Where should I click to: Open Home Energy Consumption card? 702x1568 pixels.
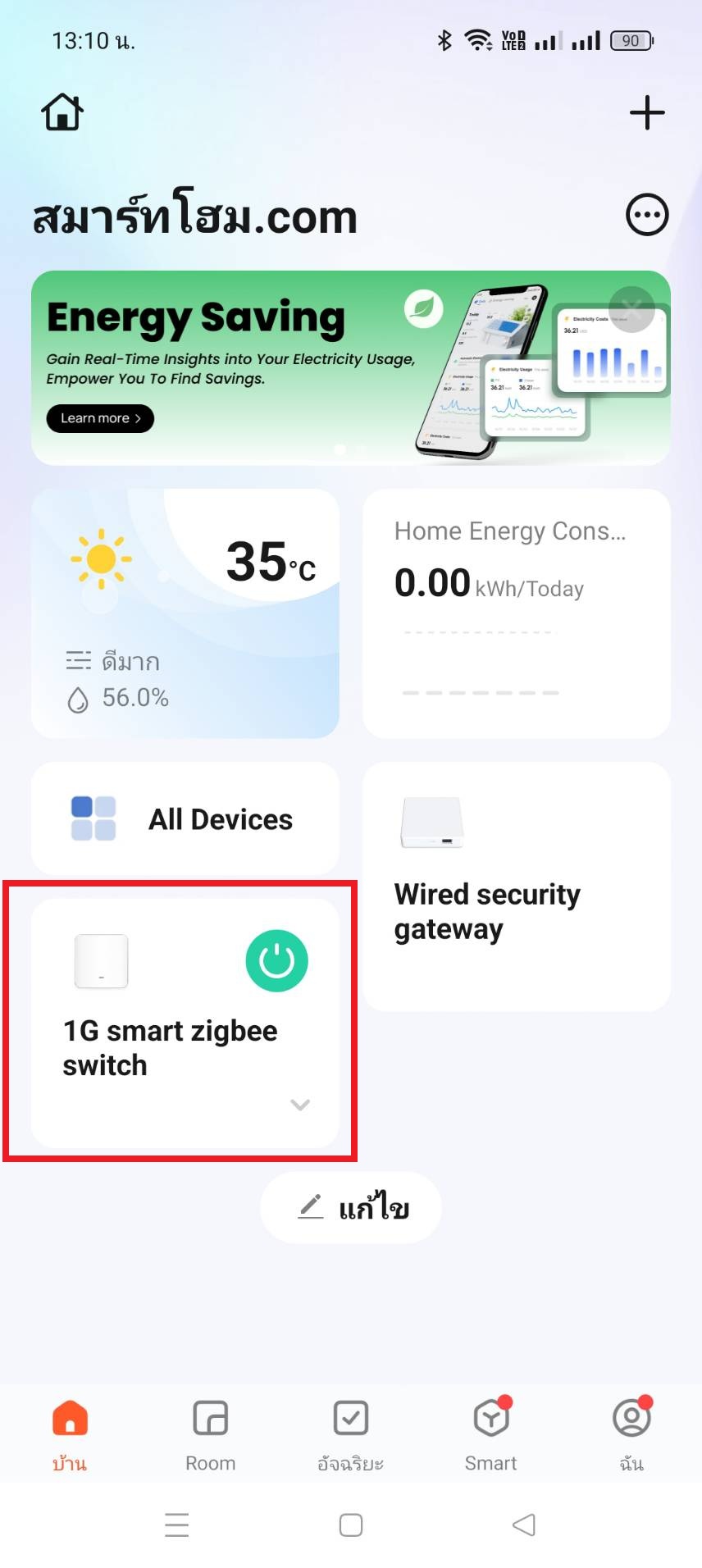point(516,613)
